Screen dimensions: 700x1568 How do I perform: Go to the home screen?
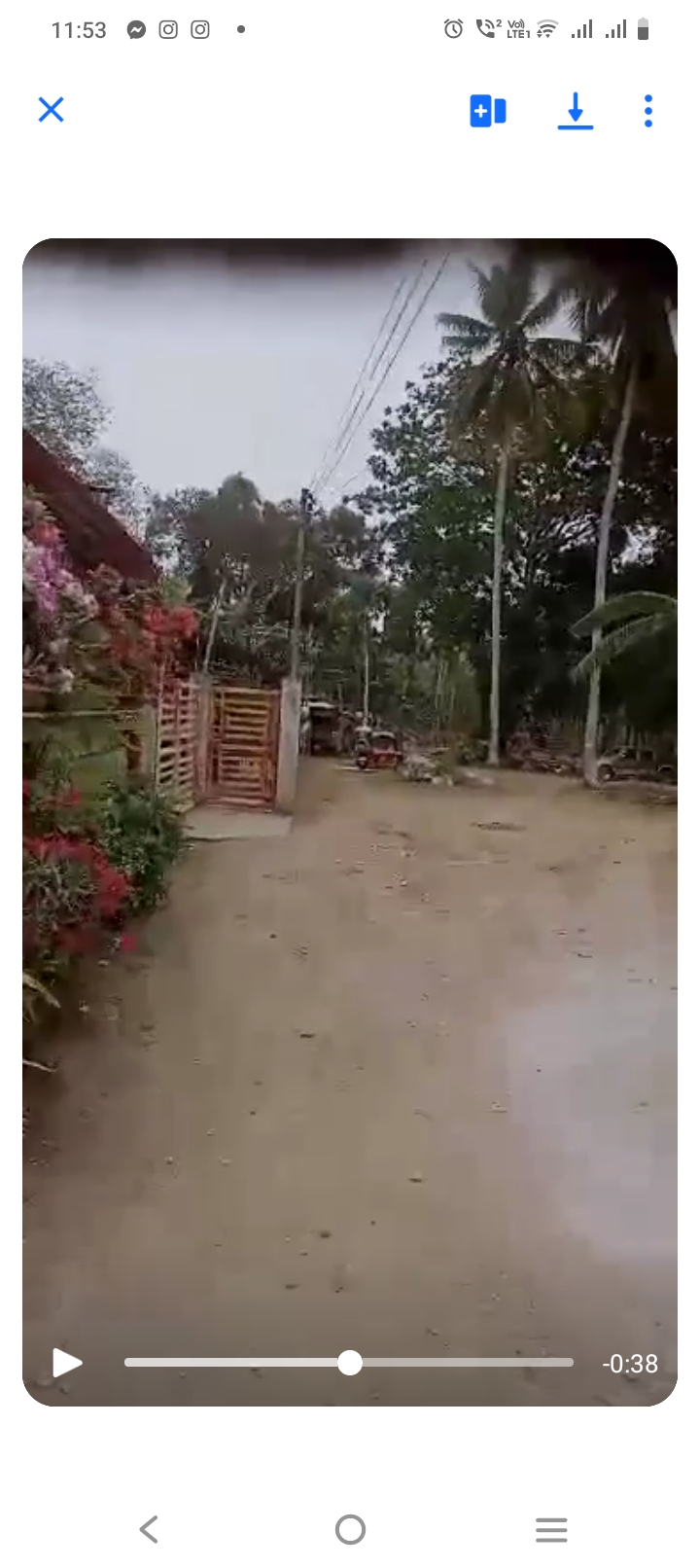point(350,1529)
